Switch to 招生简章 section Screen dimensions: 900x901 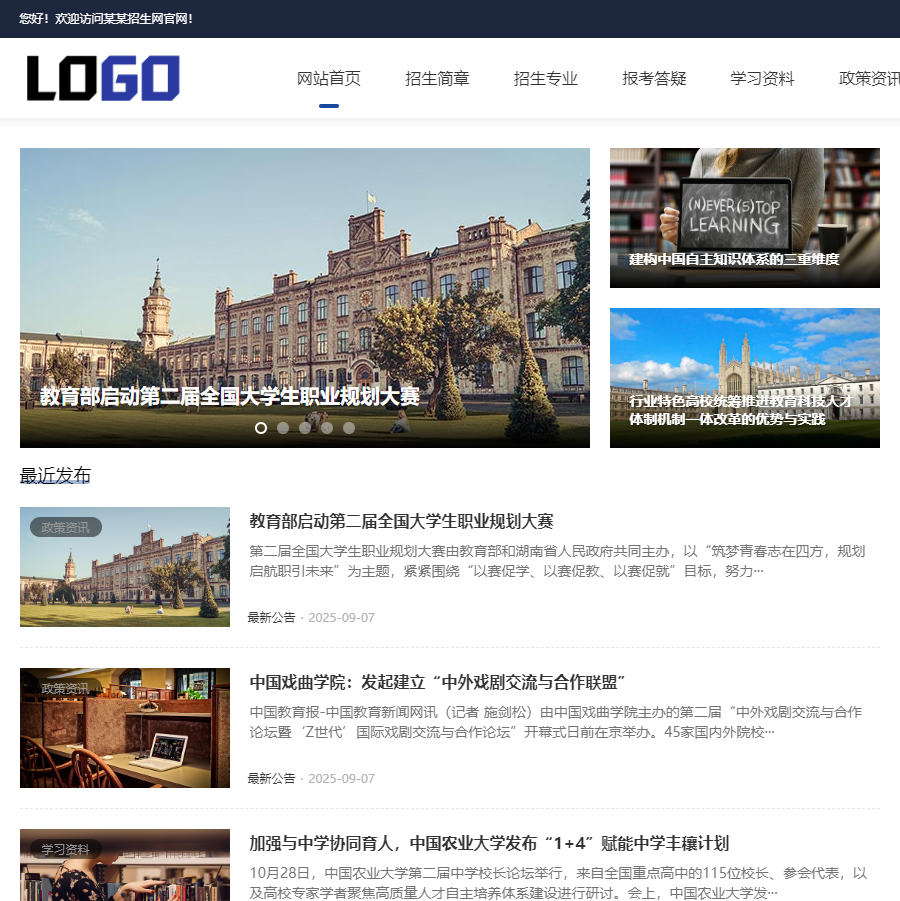[x=437, y=79]
